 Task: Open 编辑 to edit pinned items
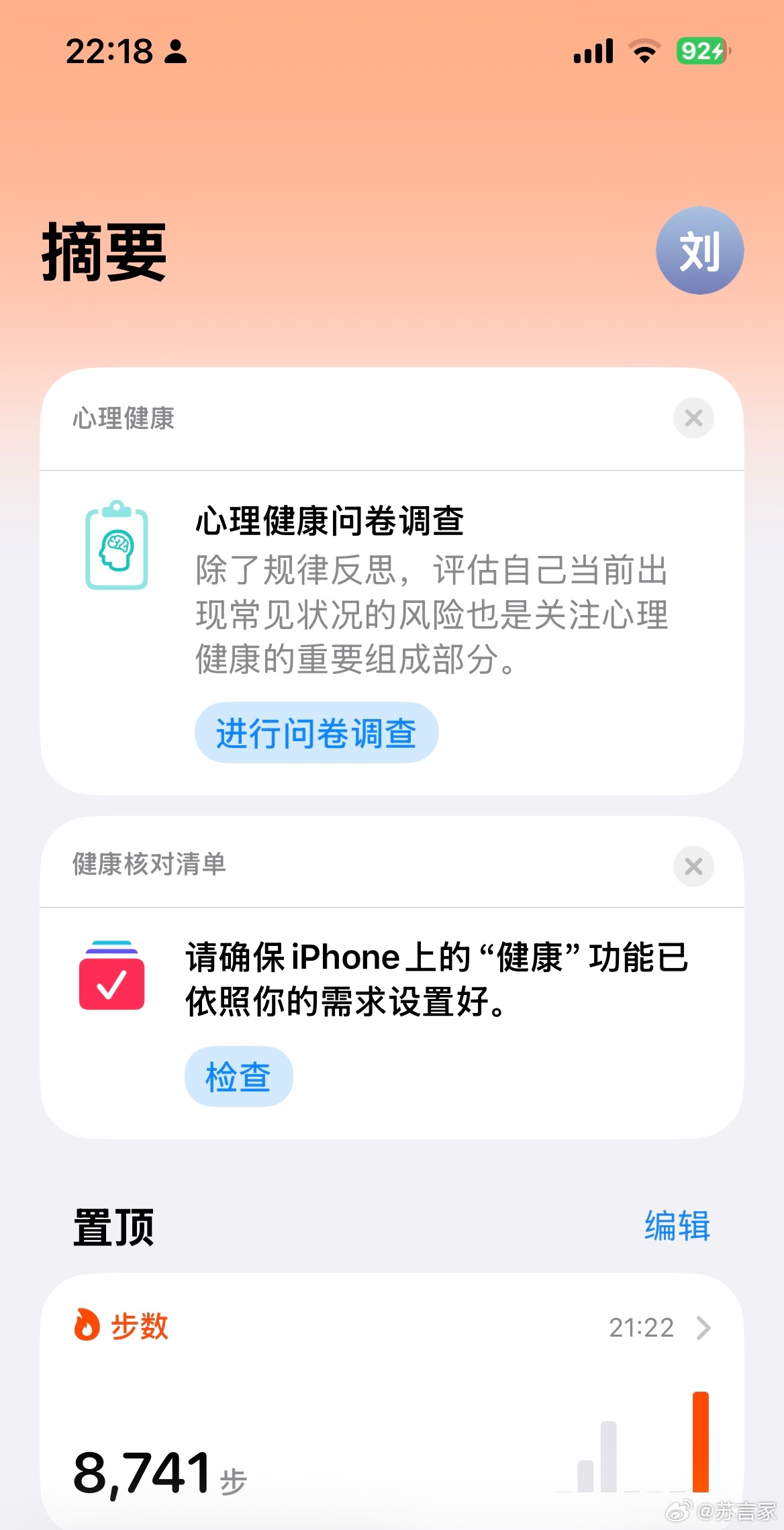[678, 1225]
